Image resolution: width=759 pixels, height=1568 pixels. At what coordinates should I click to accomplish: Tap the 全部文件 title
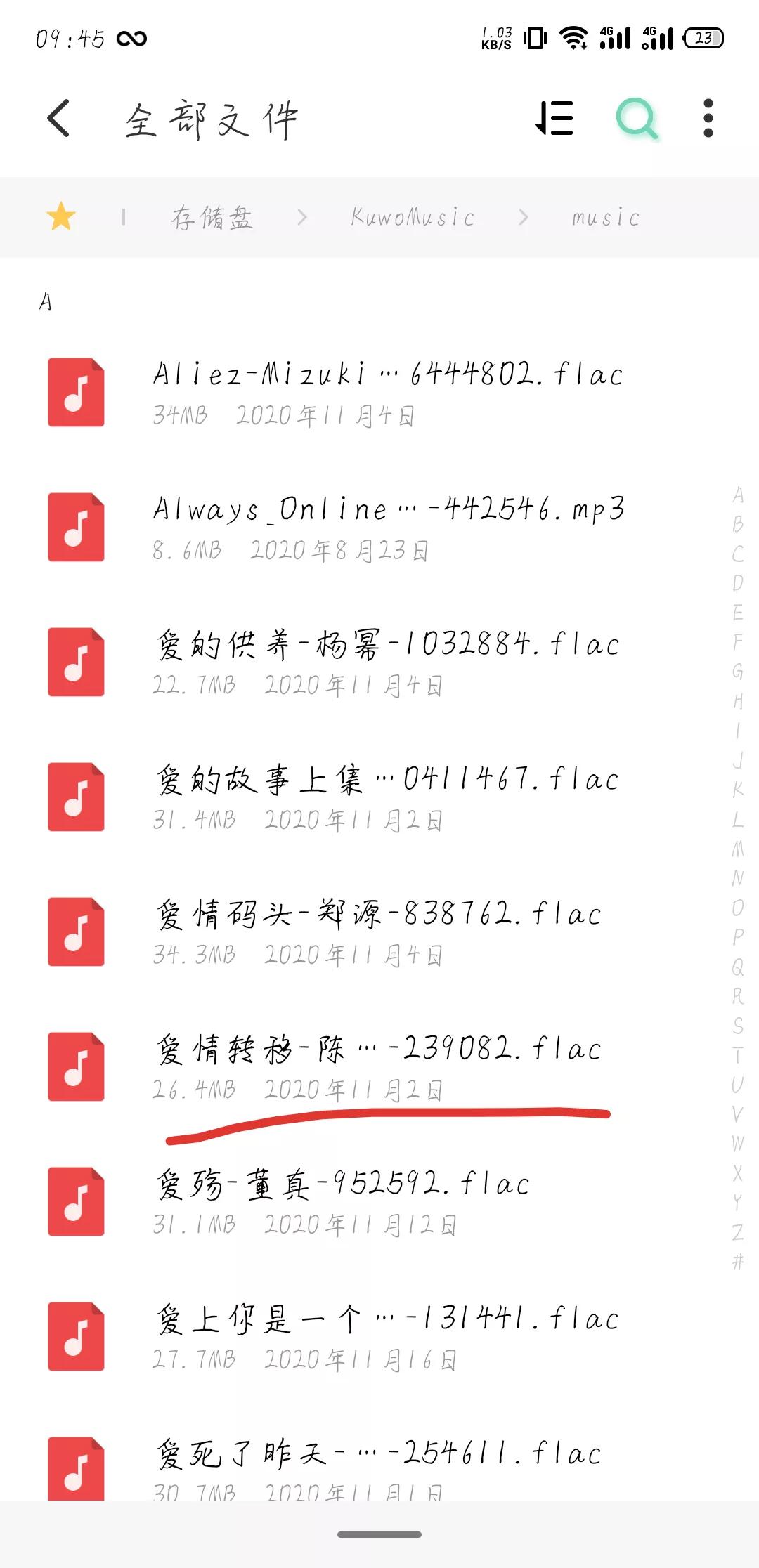point(211,119)
